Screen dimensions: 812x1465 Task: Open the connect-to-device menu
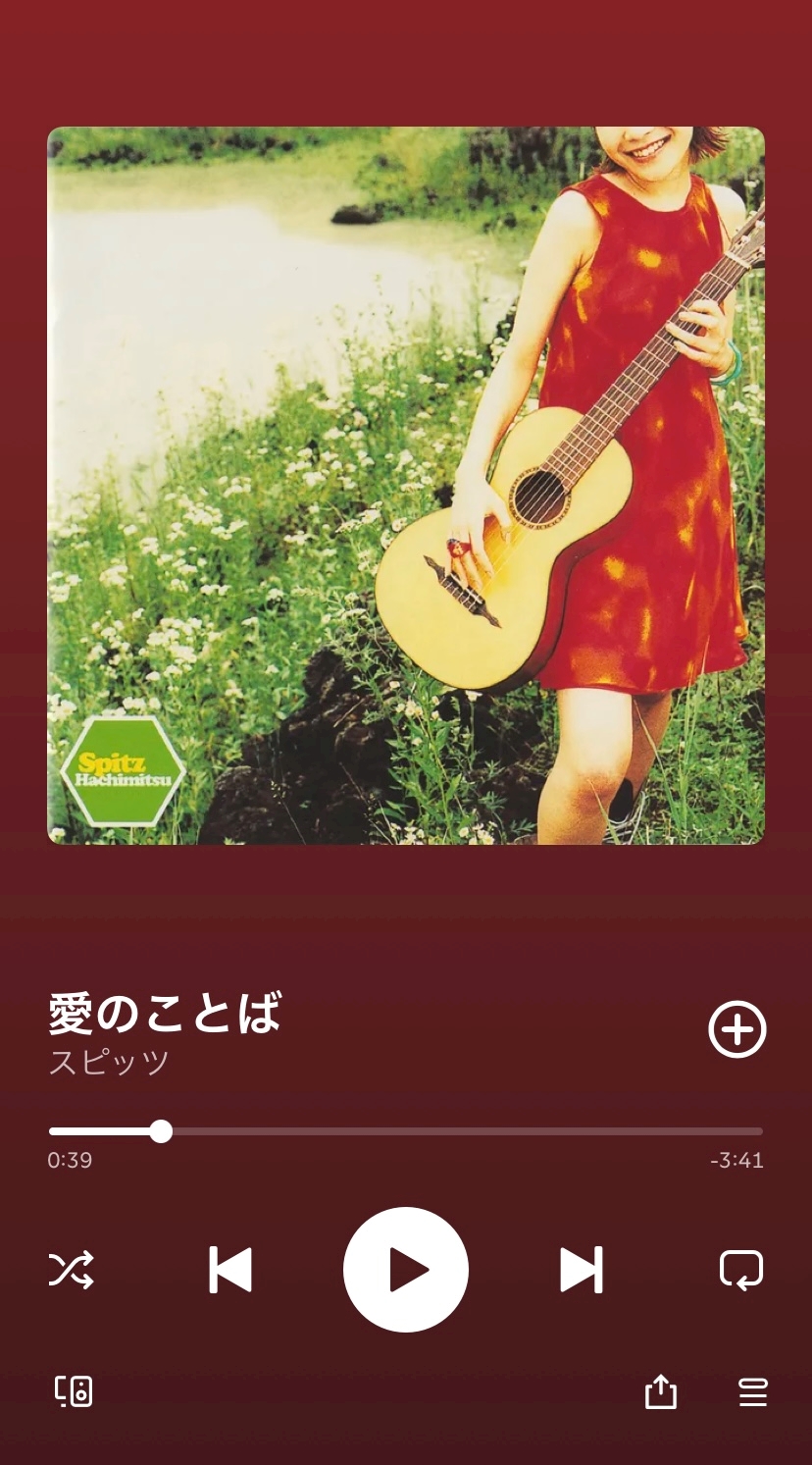[74, 1391]
